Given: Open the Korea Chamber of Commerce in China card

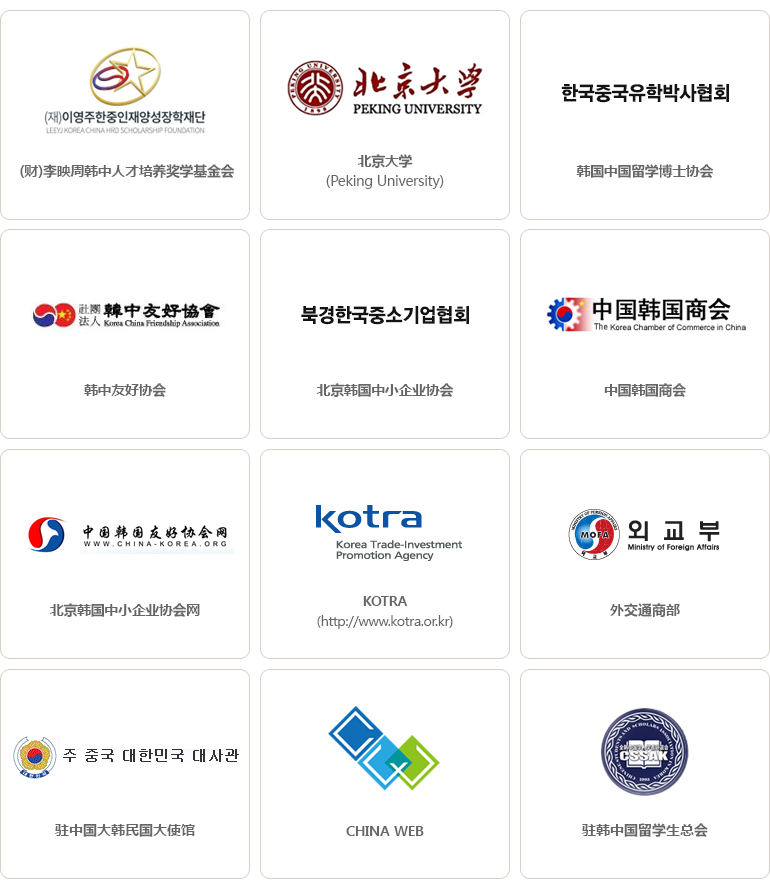Looking at the screenshot, I should coord(645,334).
